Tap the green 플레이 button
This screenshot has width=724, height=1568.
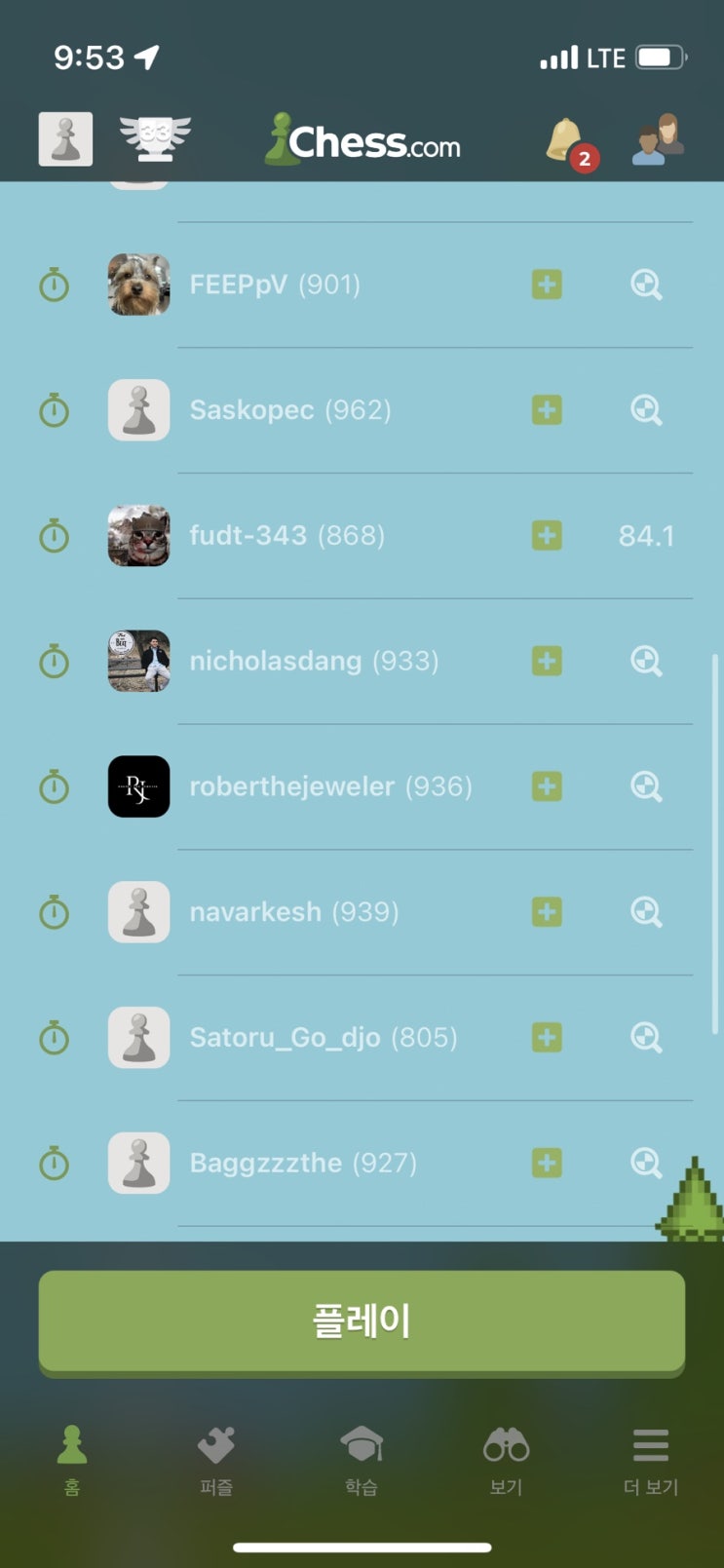point(362,1322)
